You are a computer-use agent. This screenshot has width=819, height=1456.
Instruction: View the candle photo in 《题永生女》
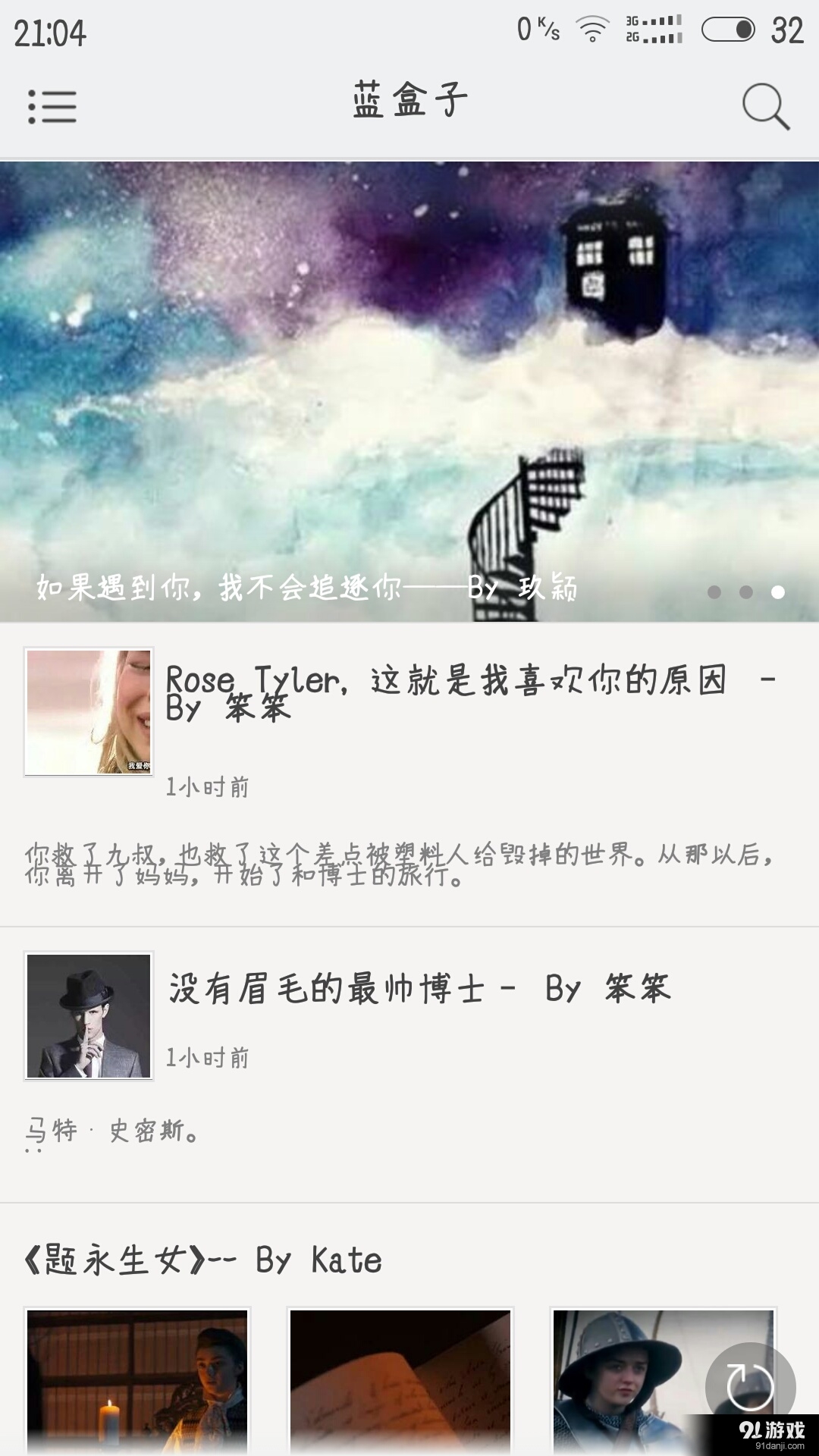click(137, 1380)
